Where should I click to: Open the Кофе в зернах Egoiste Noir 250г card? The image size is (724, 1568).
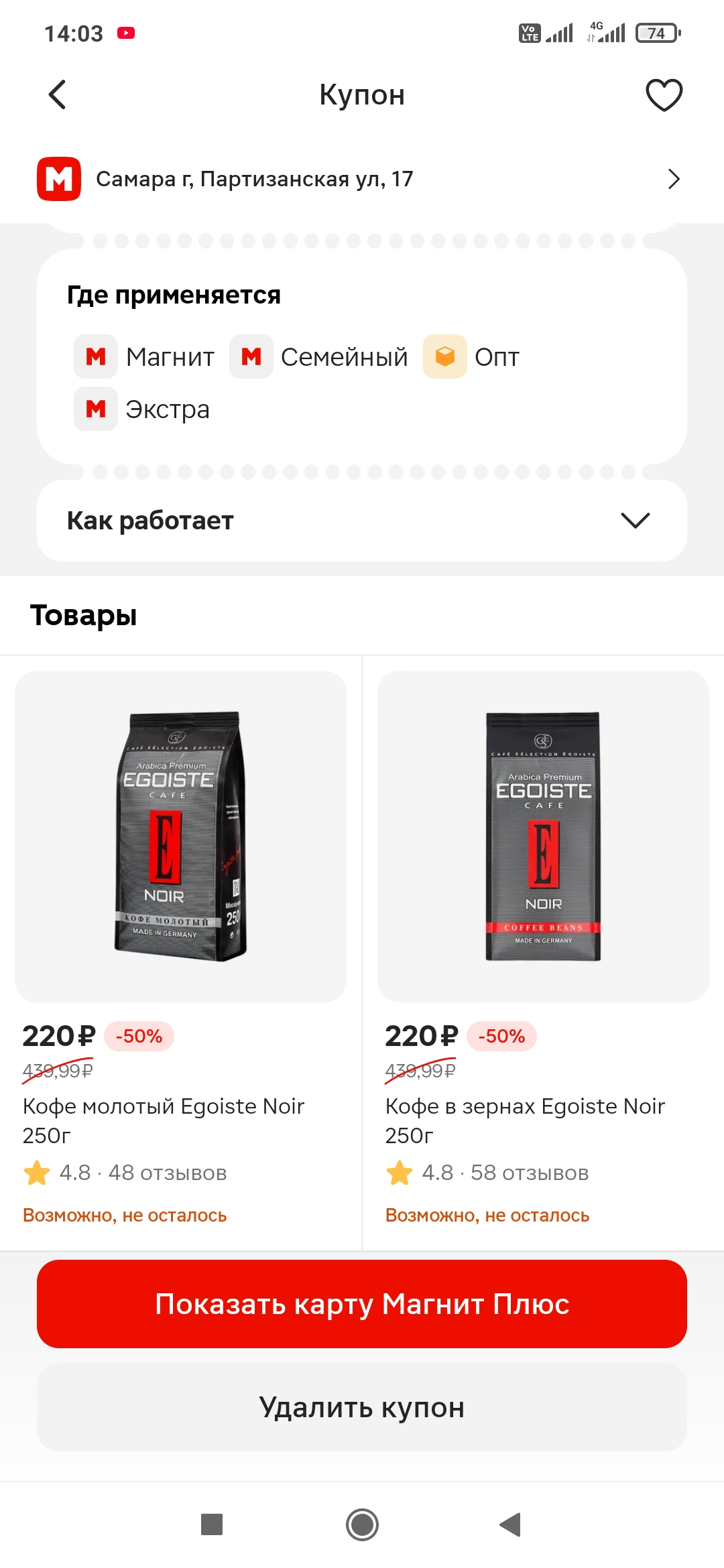coord(543,952)
